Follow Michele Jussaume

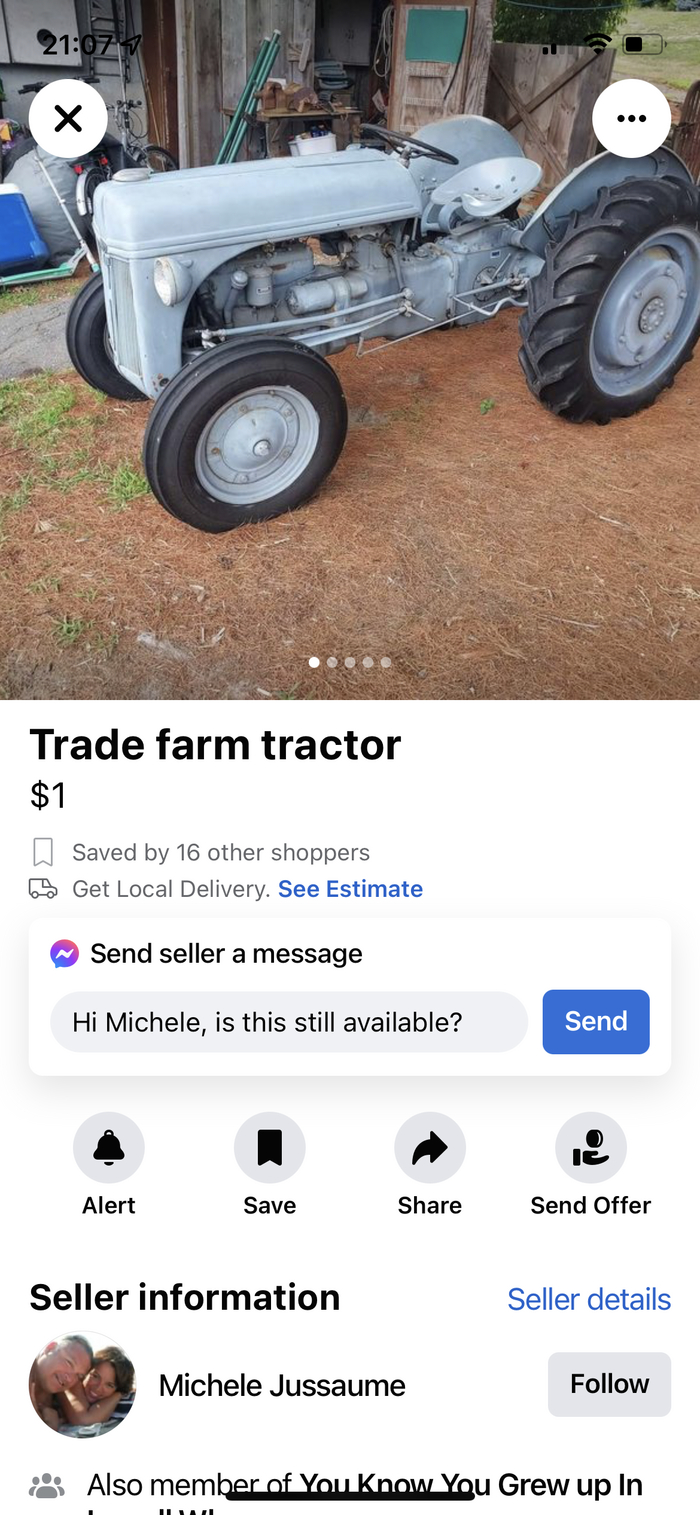click(x=609, y=1384)
